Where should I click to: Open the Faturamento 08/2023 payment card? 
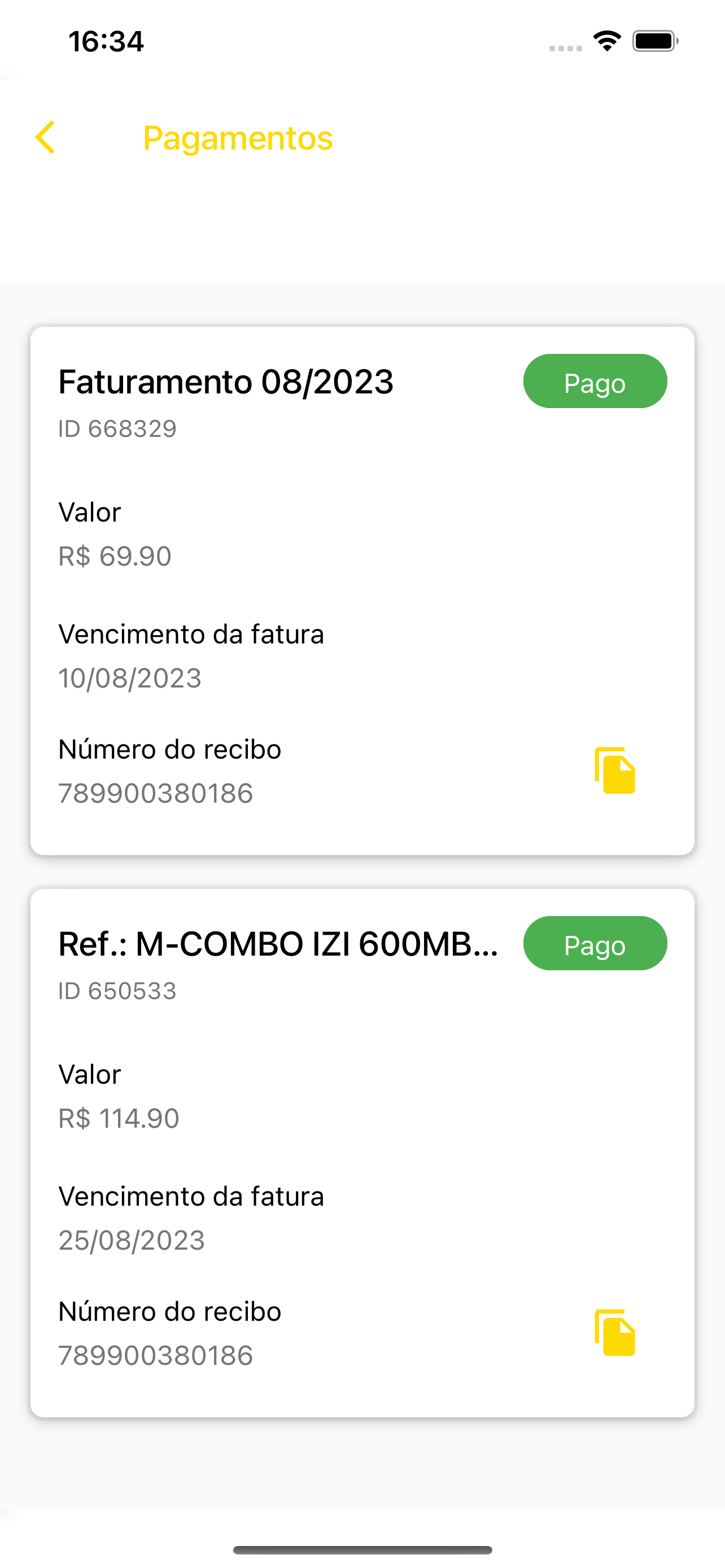click(x=363, y=591)
